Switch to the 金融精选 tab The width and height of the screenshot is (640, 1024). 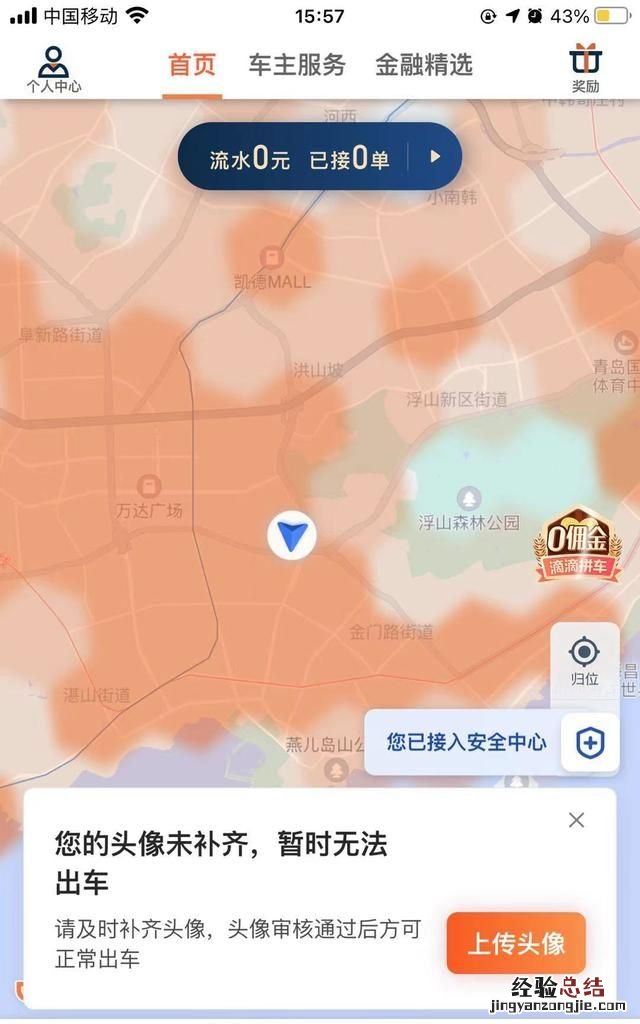point(424,65)
